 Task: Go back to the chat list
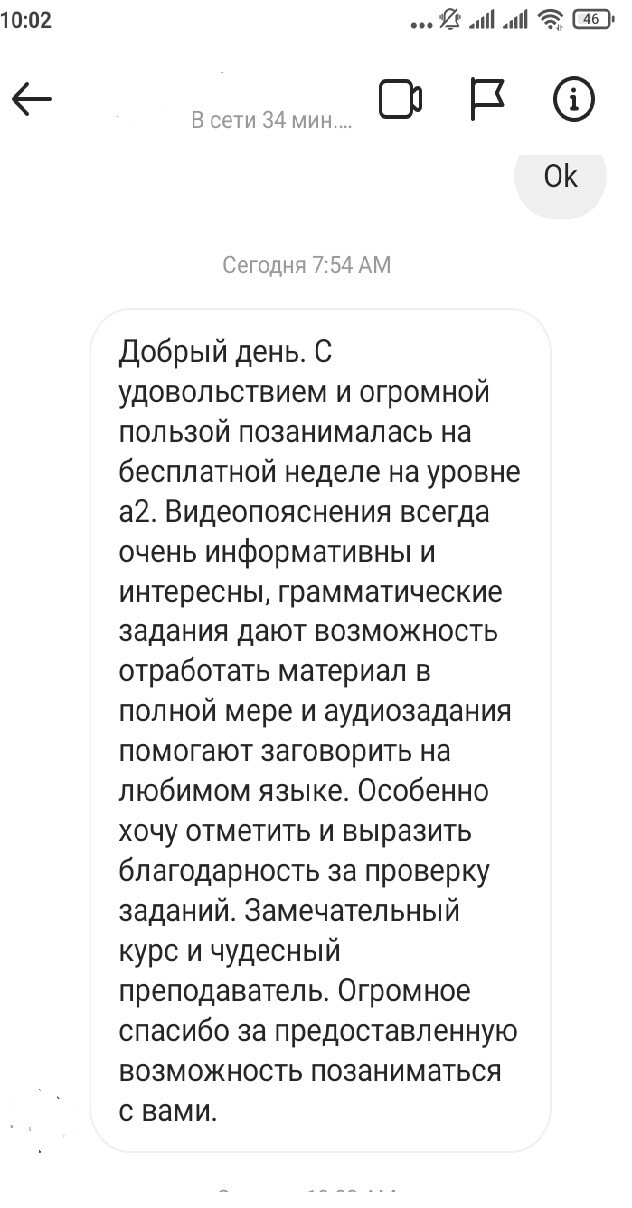point(32,99)
